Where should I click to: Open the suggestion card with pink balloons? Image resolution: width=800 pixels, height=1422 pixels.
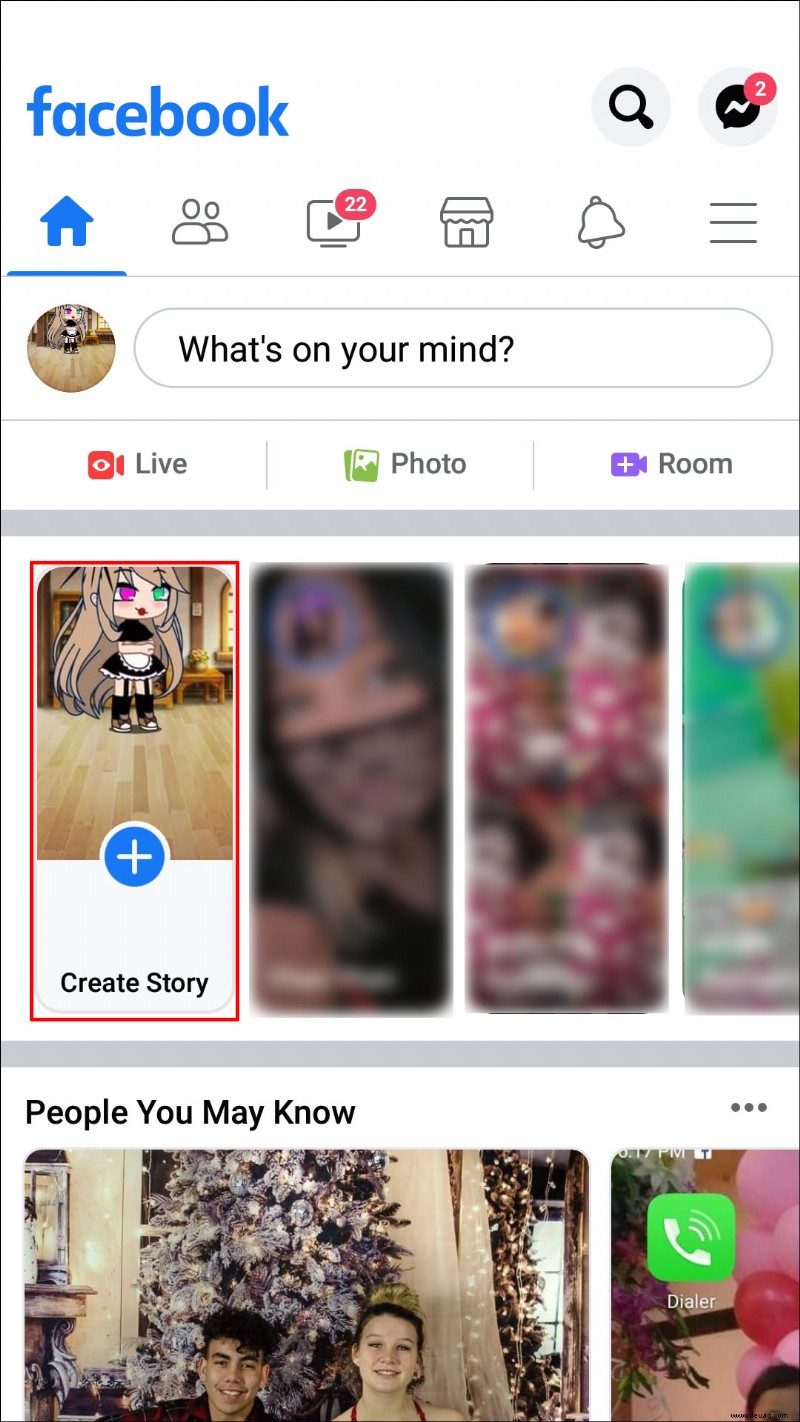705,1285
